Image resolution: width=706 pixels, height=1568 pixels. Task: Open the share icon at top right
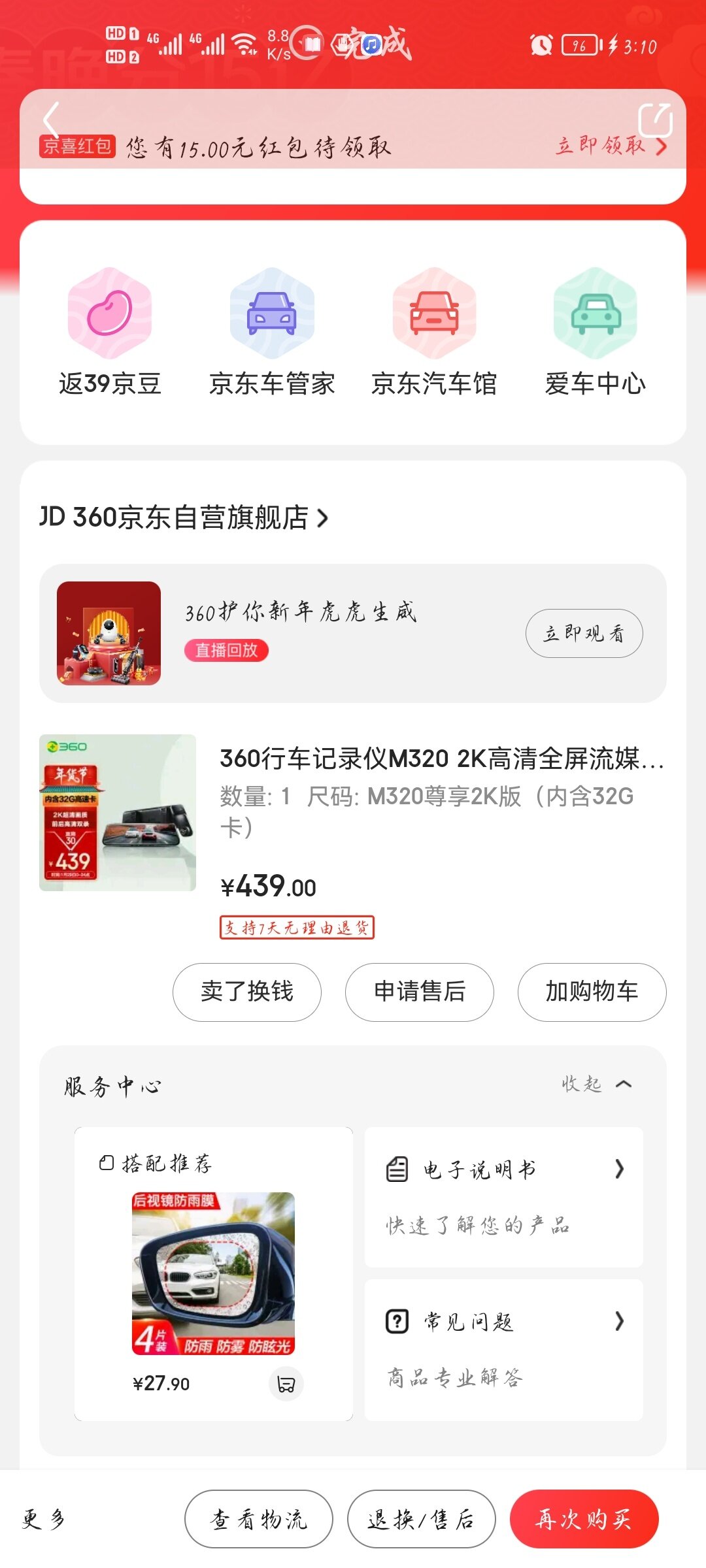click(x=655, y=120)
